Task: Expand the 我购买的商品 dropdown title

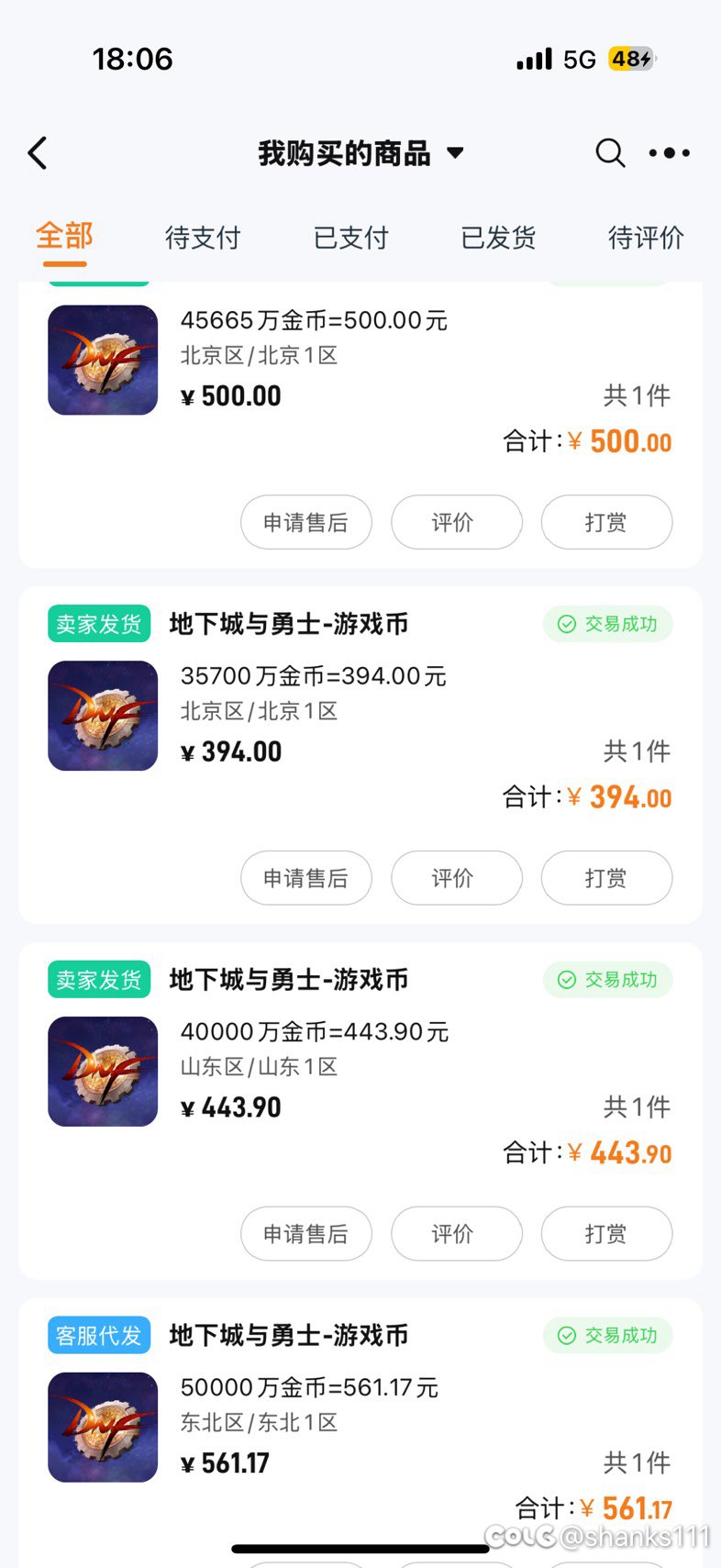Action: [360, 153]
